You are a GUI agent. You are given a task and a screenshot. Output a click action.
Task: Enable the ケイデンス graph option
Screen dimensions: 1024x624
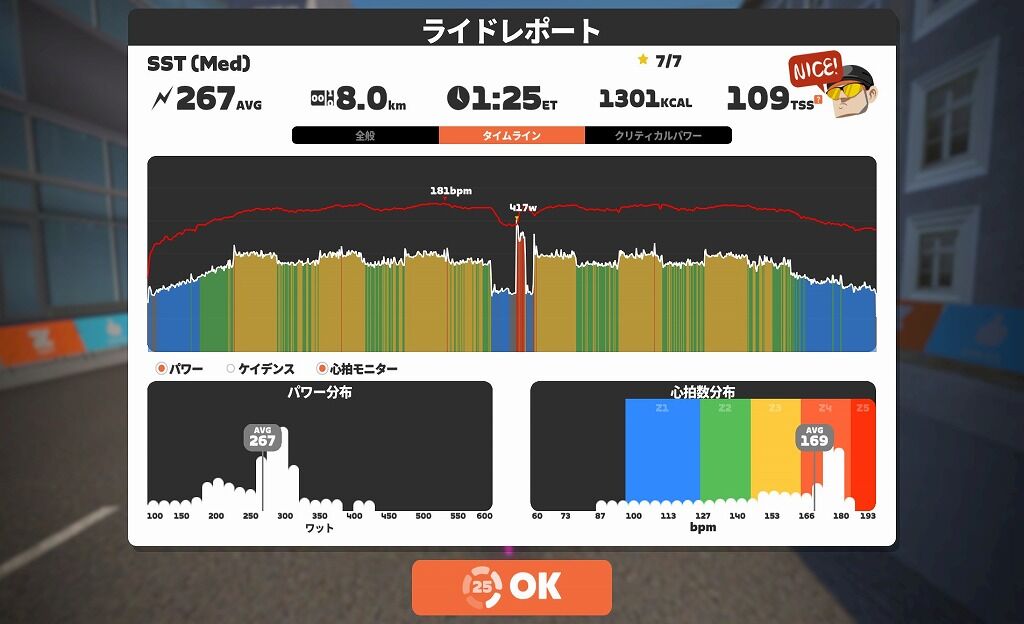[260, 369]
